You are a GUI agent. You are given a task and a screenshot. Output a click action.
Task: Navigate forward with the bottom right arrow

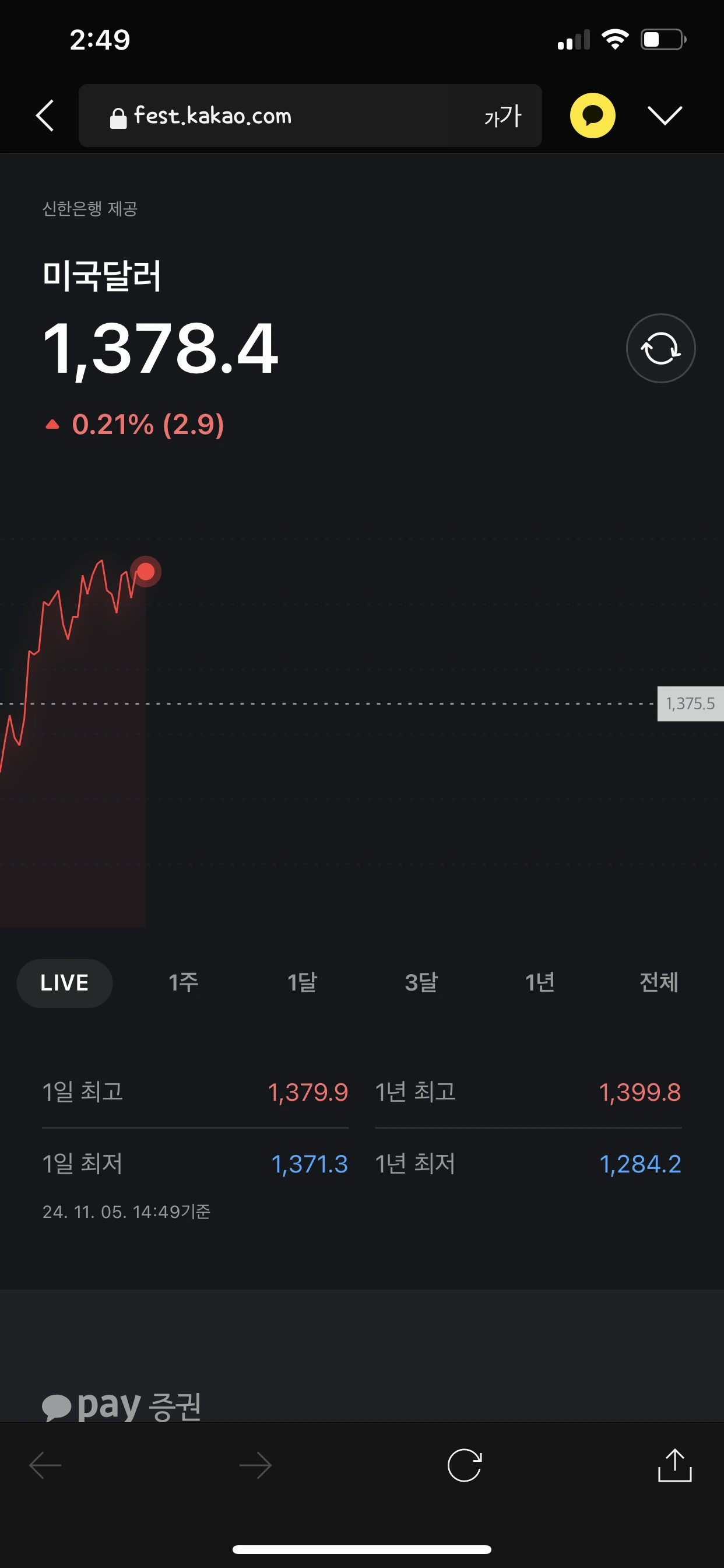click(x=255, y=1465)
